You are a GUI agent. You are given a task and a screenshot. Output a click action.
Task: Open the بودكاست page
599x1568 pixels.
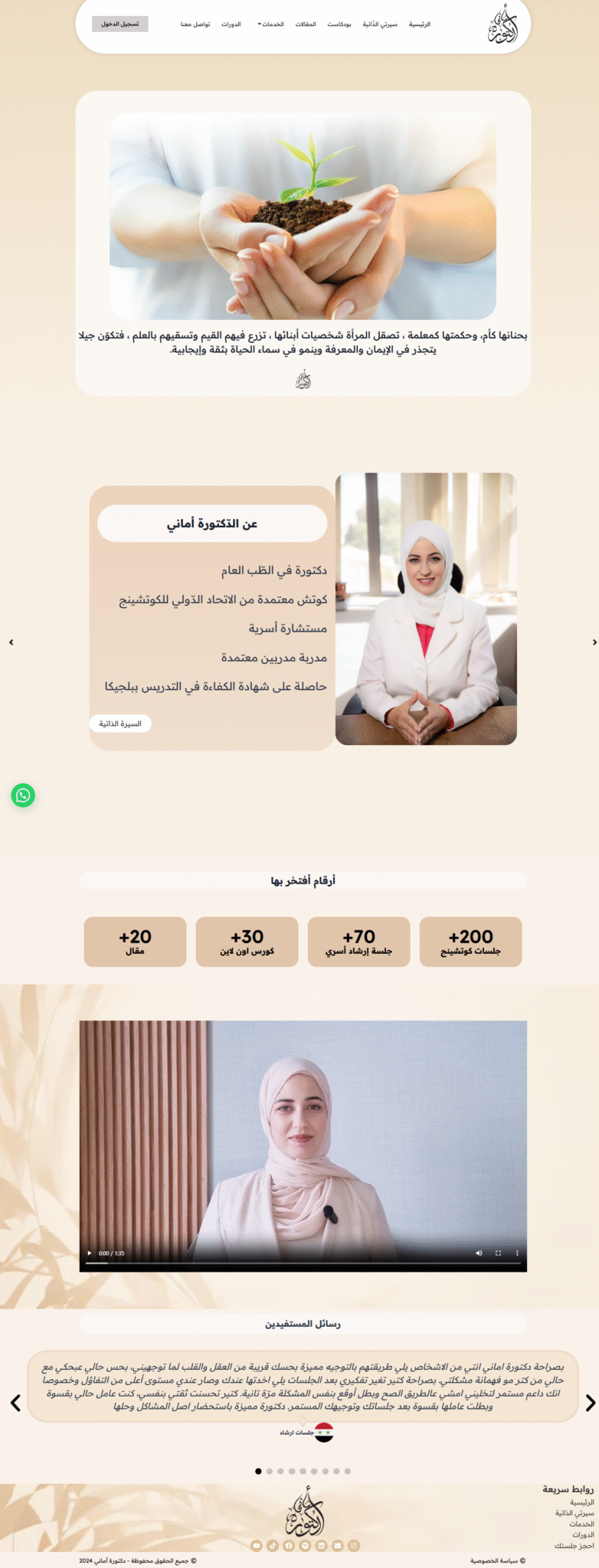(339, 24)
